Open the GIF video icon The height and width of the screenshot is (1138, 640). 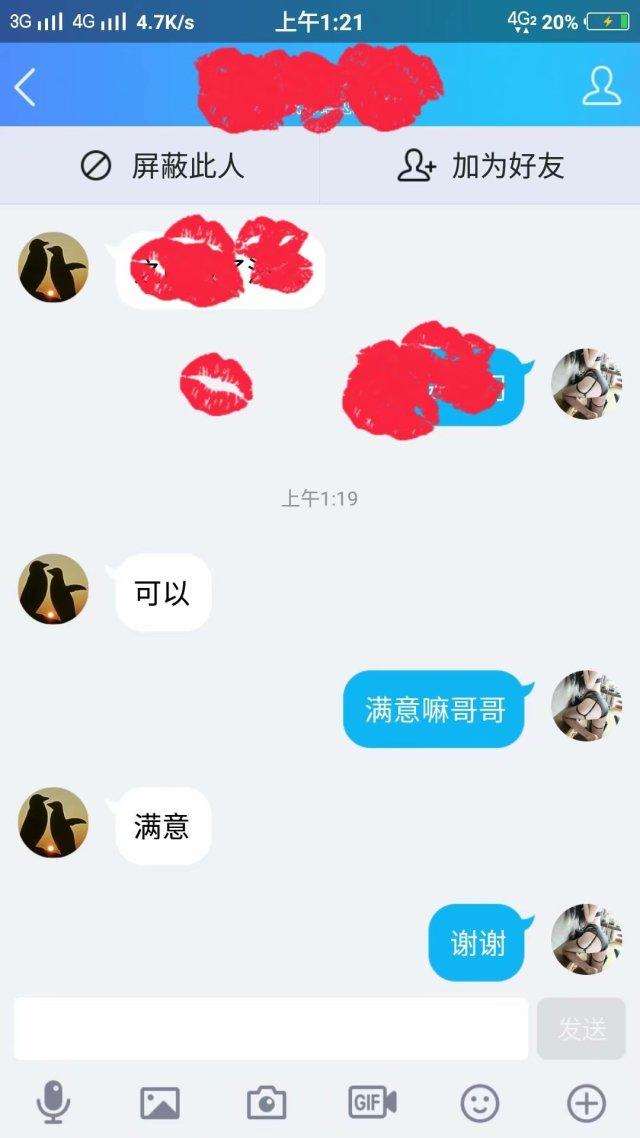point(373,1102)
